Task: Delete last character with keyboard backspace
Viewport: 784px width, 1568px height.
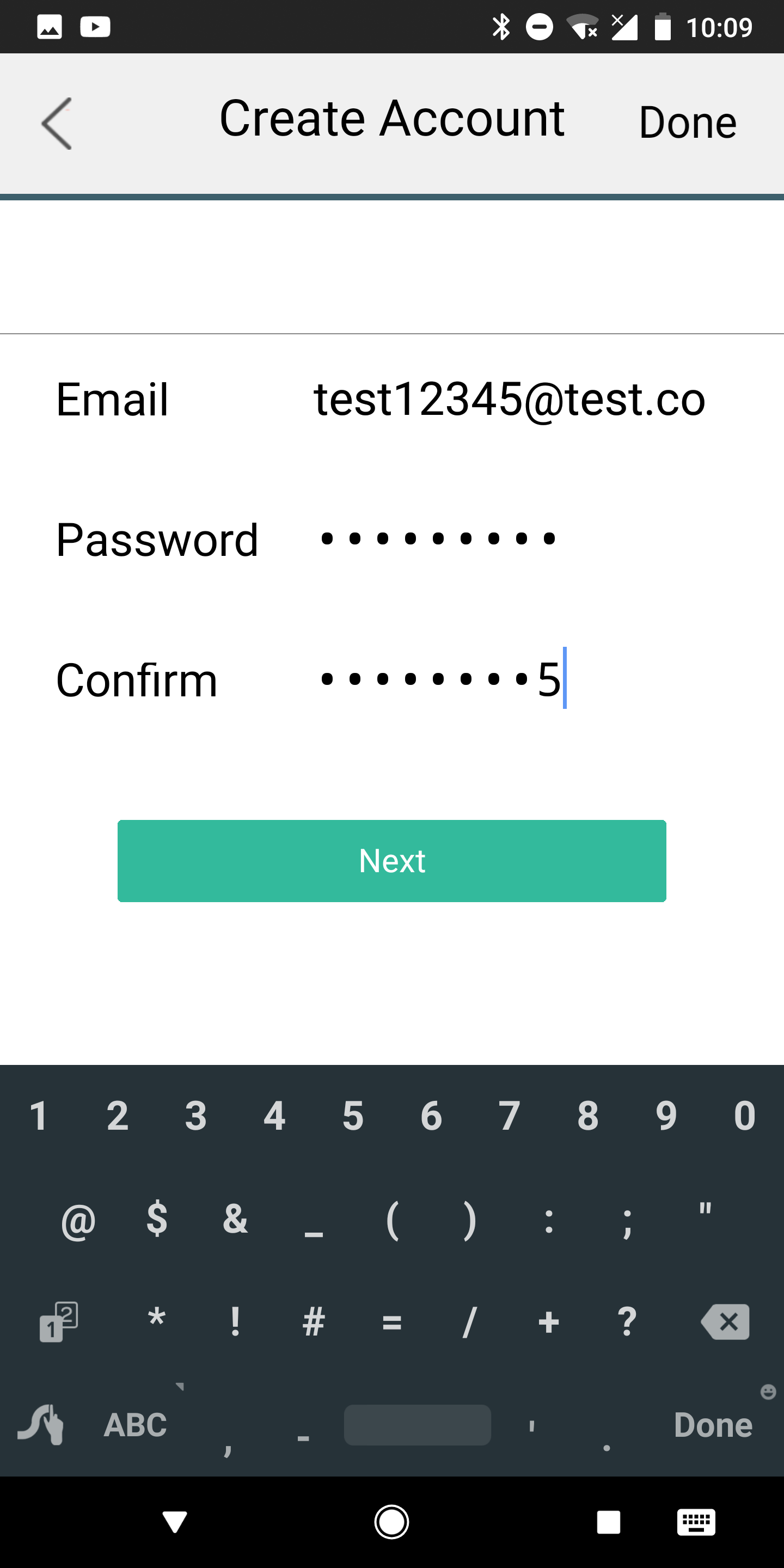Action: click(726, 1321)
